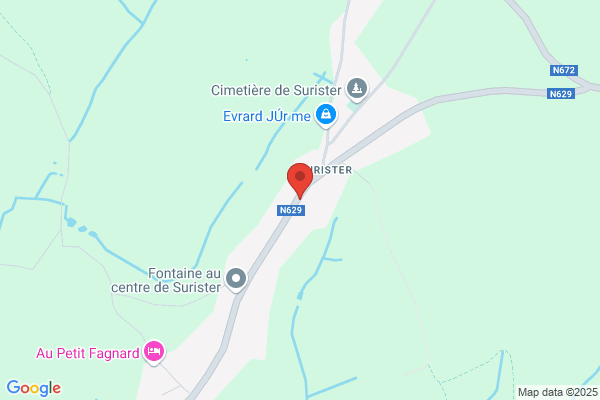Select the Evrard shopping pin
The image size is (600, 400).
[x=326, y=115]
